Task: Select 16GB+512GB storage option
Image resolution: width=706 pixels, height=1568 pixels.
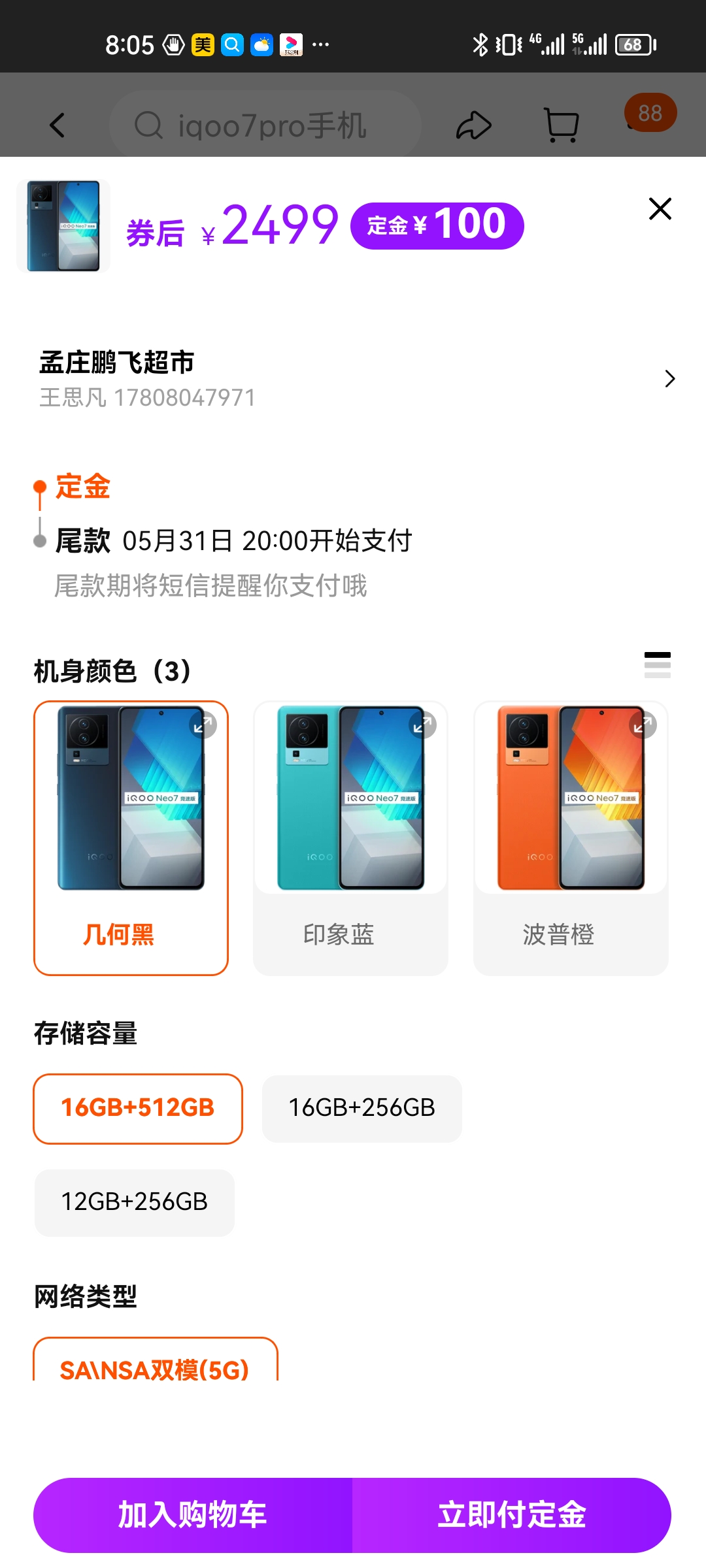Action: 138,1108
